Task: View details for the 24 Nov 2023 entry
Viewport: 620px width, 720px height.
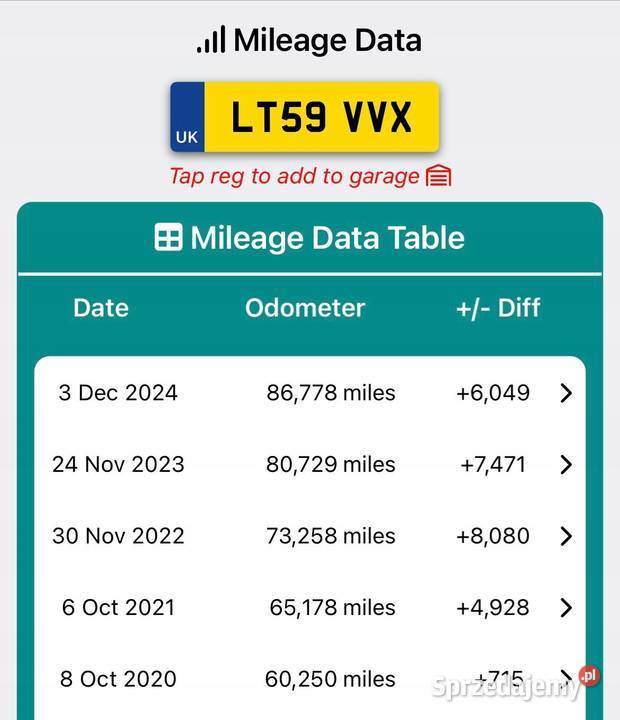Action: click(565, 464)
